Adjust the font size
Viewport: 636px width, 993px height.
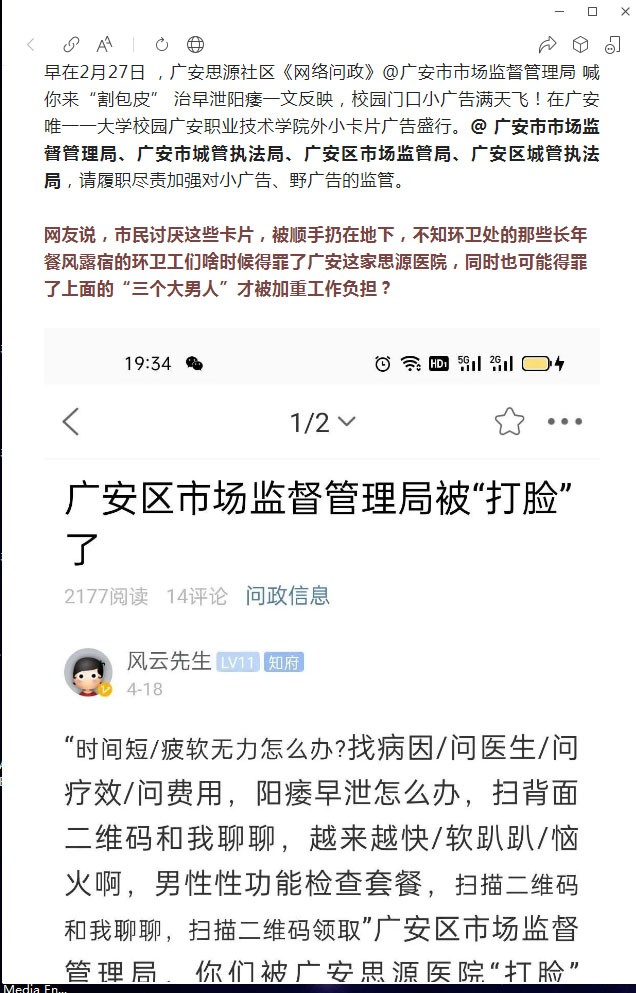pyautogui.click(x=104, y=44)
